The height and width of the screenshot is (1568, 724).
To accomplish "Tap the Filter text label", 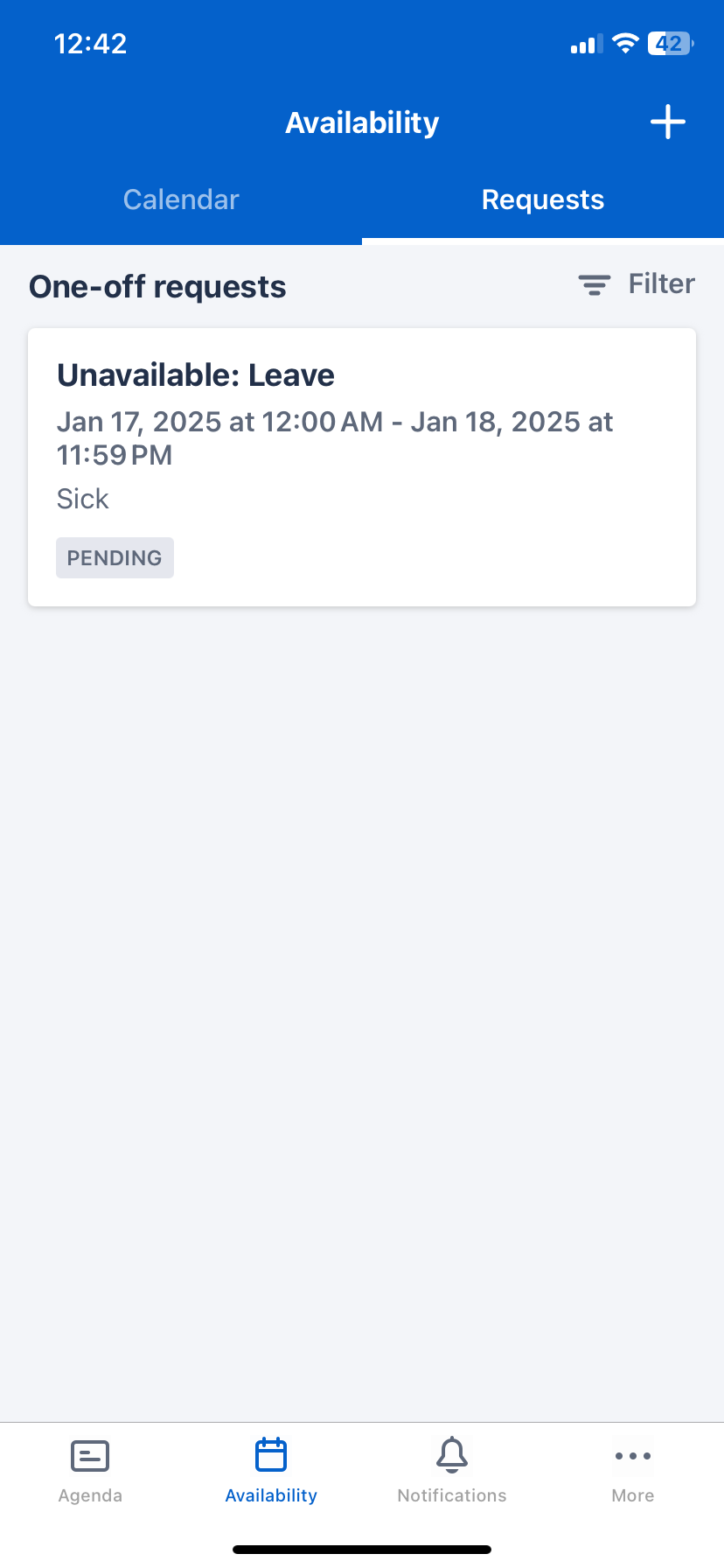I will click(x=660, y=283).
